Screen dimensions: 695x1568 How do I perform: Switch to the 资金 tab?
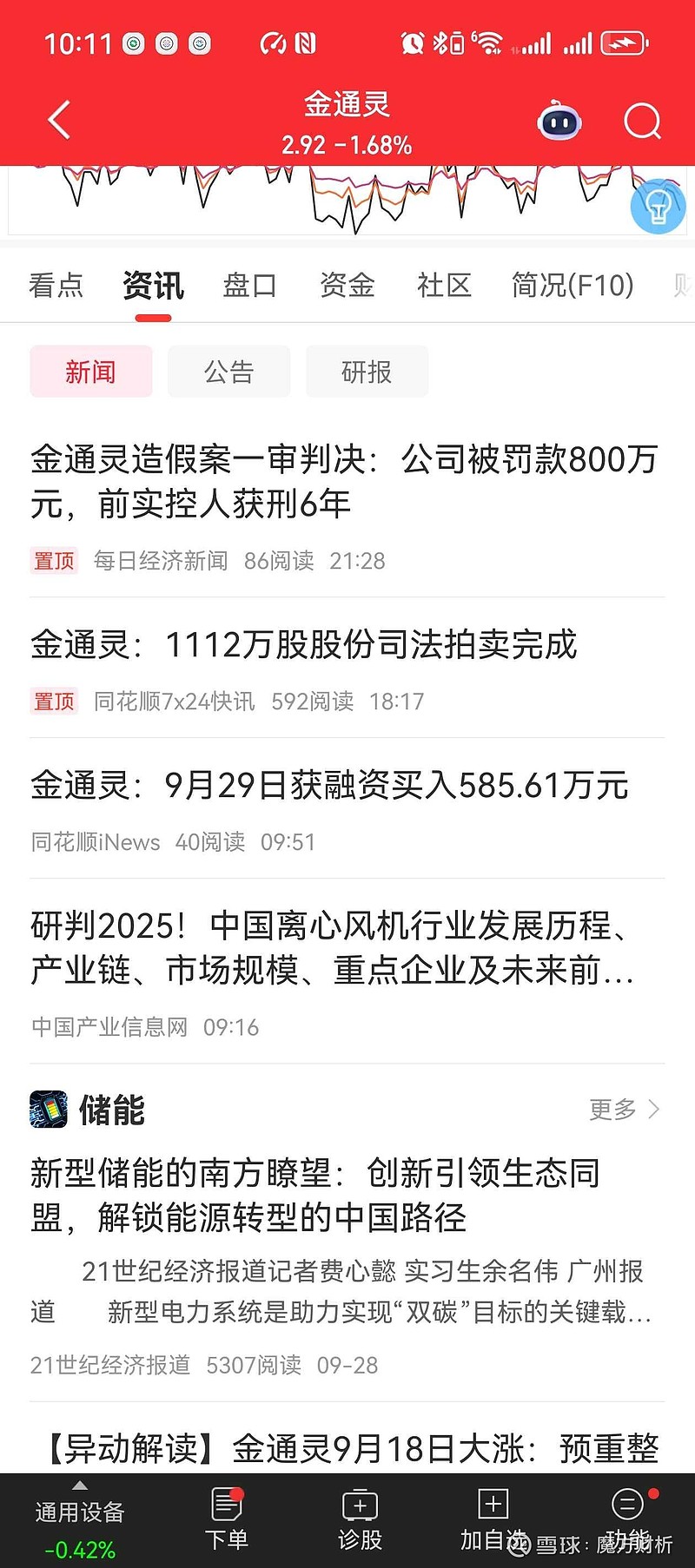tap(347, 285)
